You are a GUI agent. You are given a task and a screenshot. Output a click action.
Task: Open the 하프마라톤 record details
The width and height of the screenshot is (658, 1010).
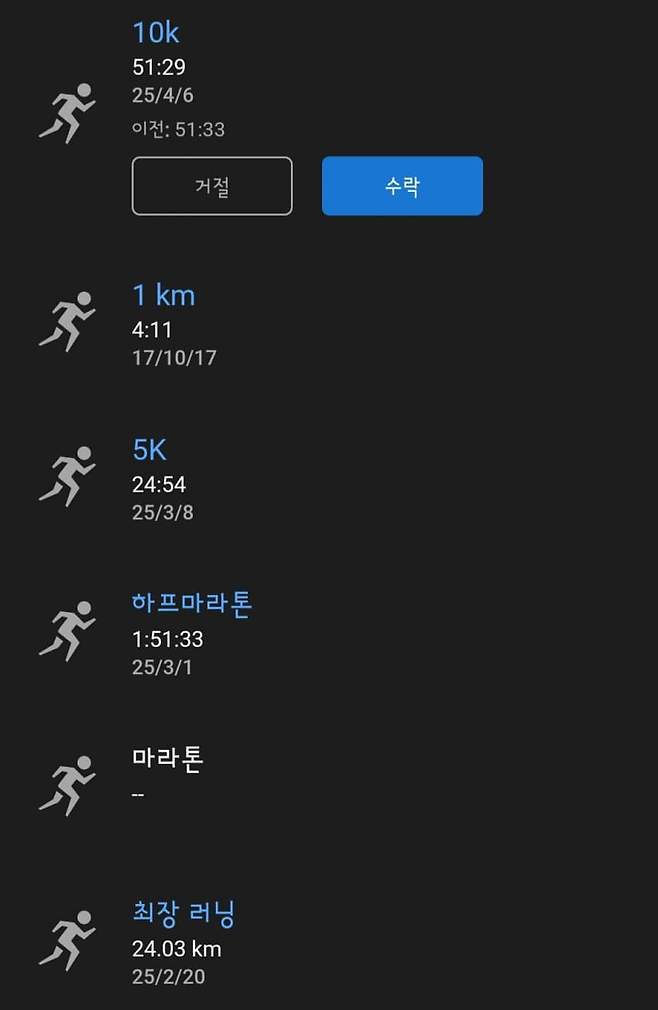pyautogui.click(x=192, y=604)
